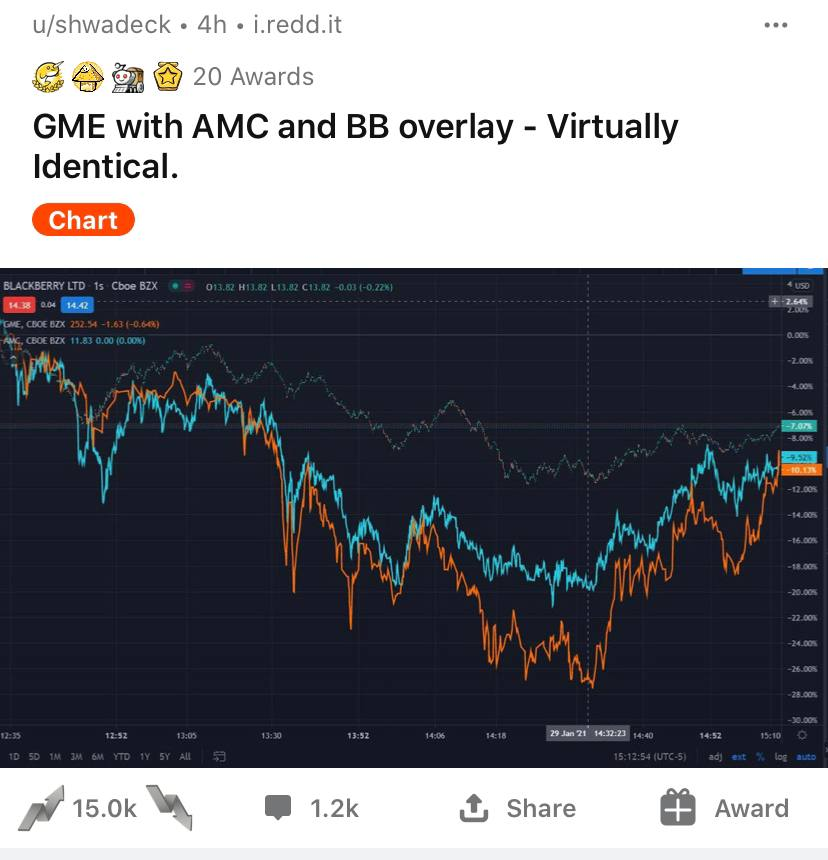The image size is (828, 860).
Task: Open the post overflow menu
Action: (775, 25)
